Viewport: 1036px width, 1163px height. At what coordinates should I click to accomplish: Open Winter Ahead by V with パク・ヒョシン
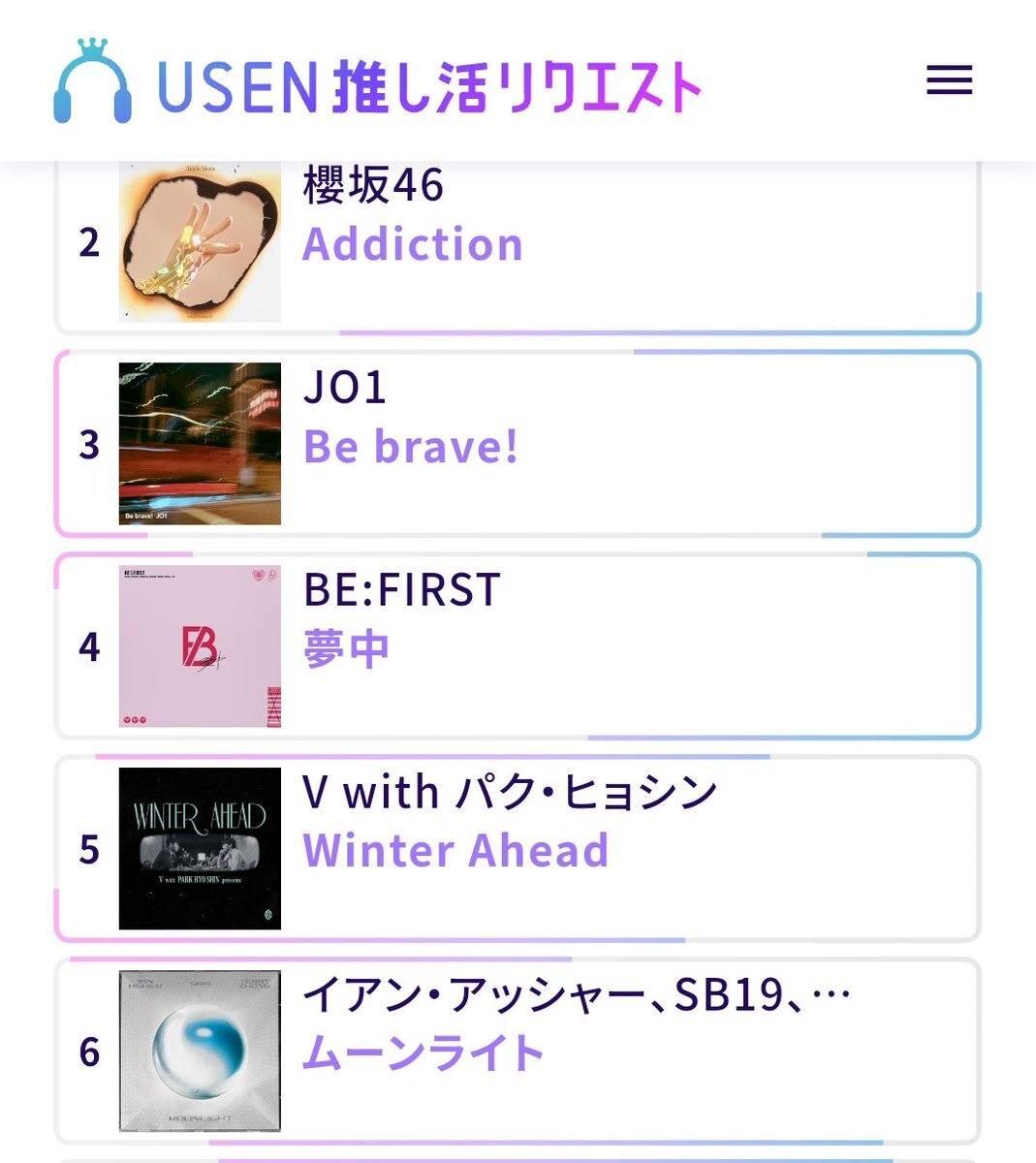coord(517,848)
